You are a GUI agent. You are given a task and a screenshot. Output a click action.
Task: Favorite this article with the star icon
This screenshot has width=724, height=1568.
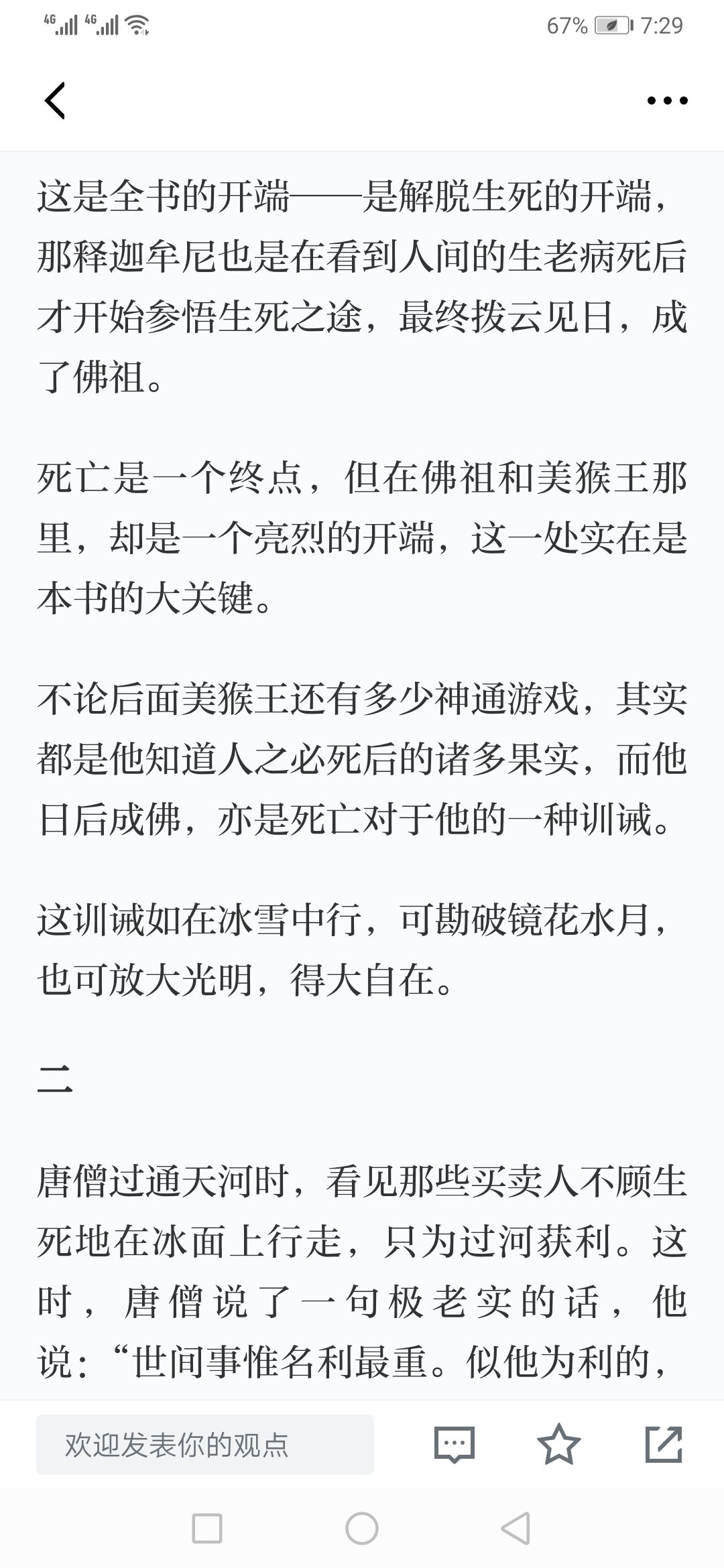pos(558,1444)
